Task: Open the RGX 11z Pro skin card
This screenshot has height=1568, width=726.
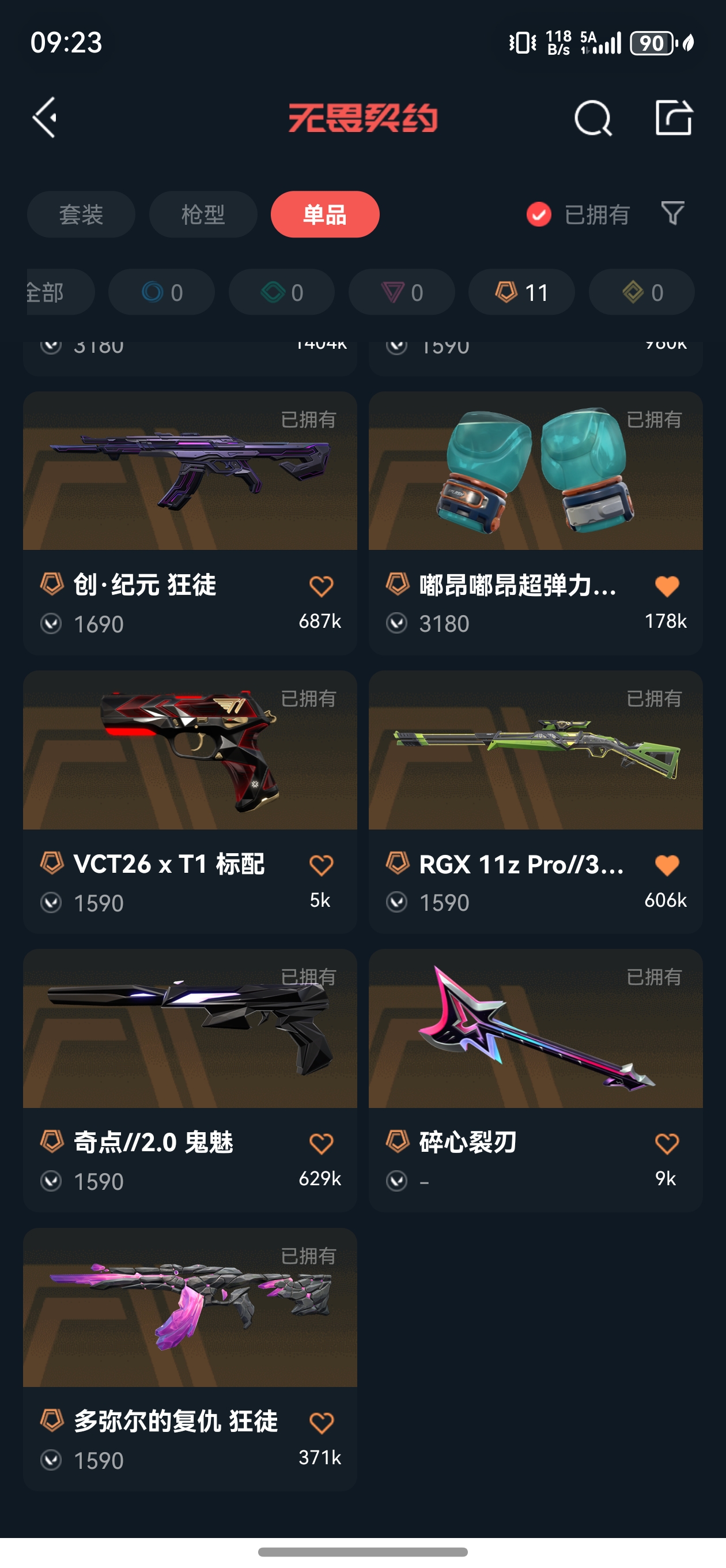Action: point(535,751)
